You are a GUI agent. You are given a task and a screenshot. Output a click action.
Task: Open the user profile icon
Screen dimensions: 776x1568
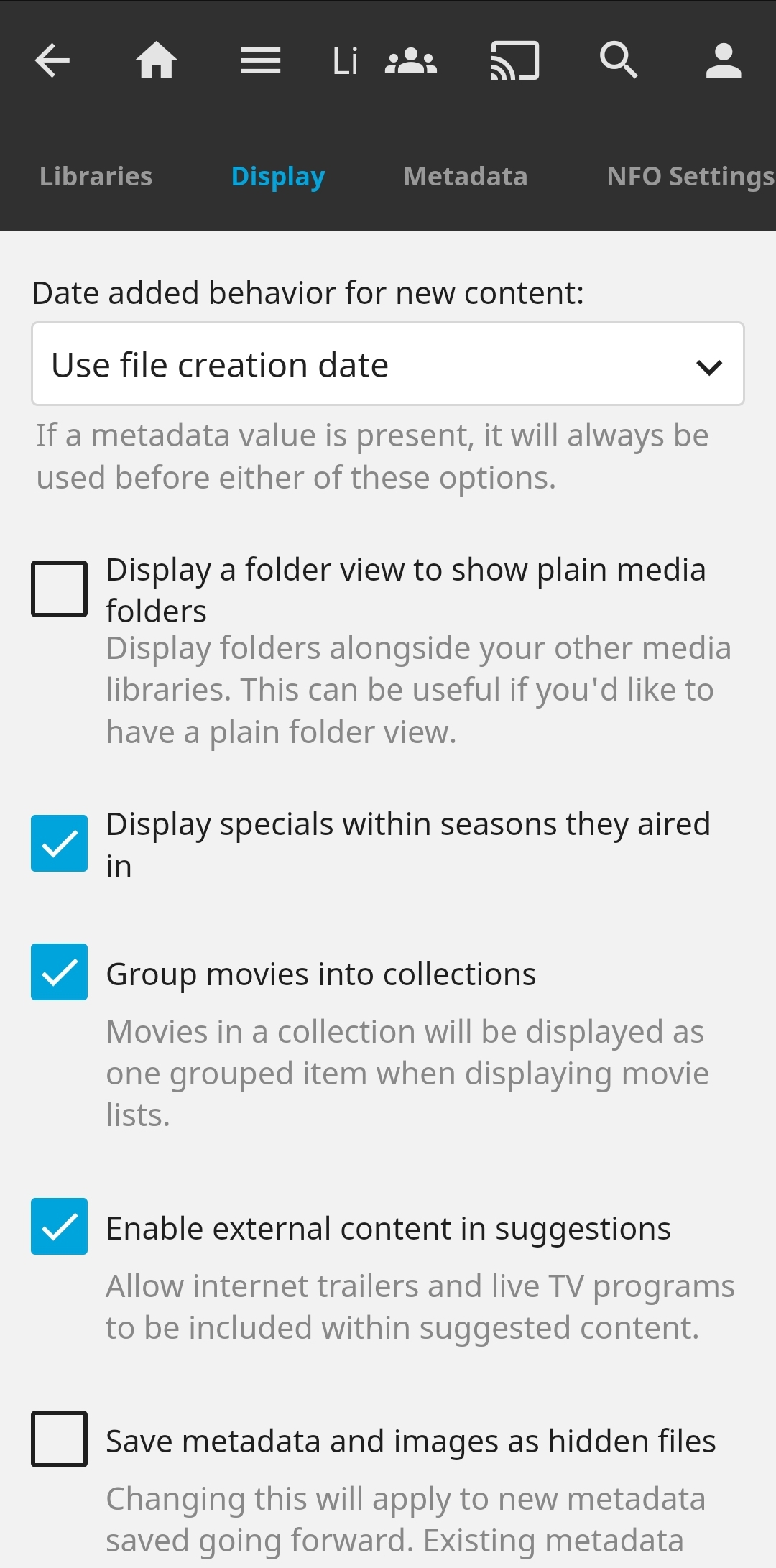tap(723, 60)
